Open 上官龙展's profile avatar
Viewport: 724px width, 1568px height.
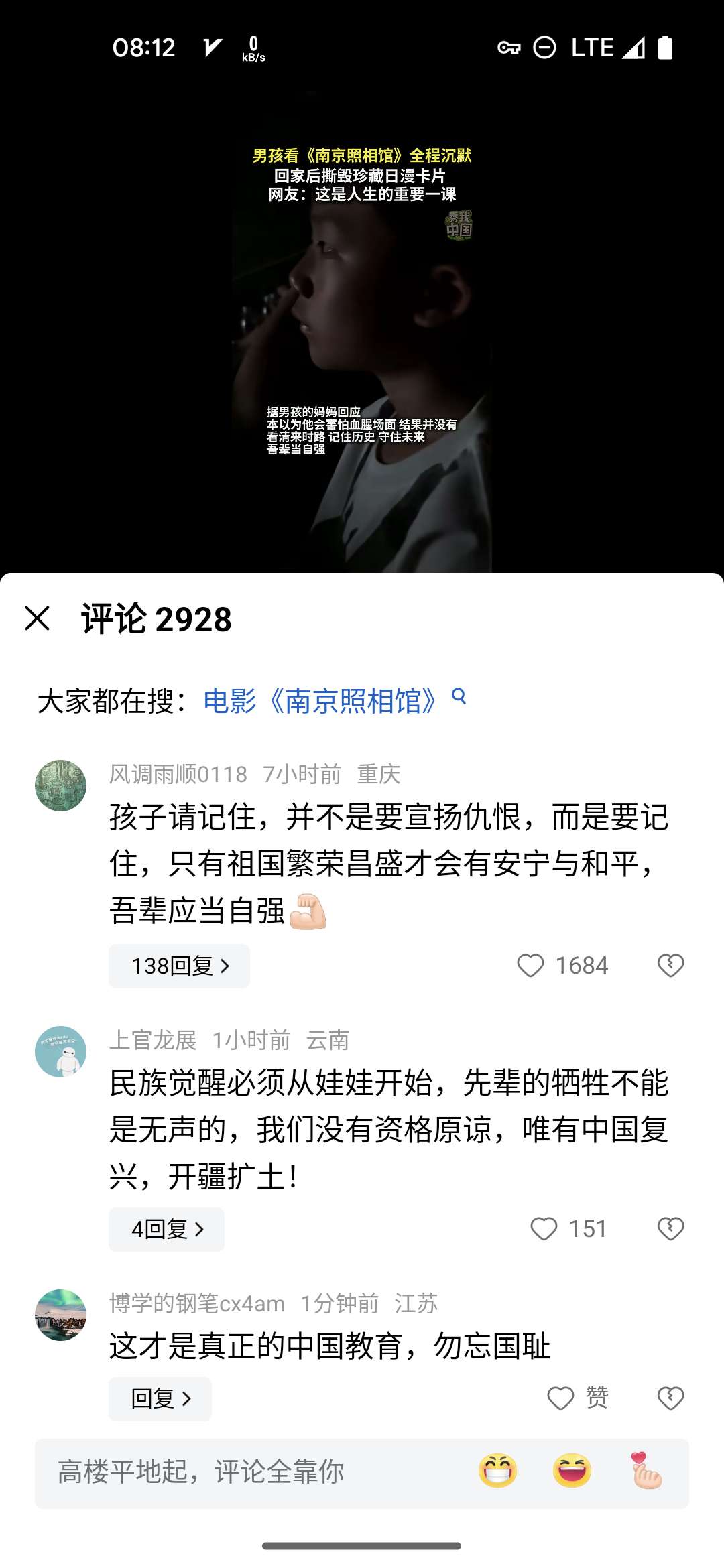coord(61,1051)
